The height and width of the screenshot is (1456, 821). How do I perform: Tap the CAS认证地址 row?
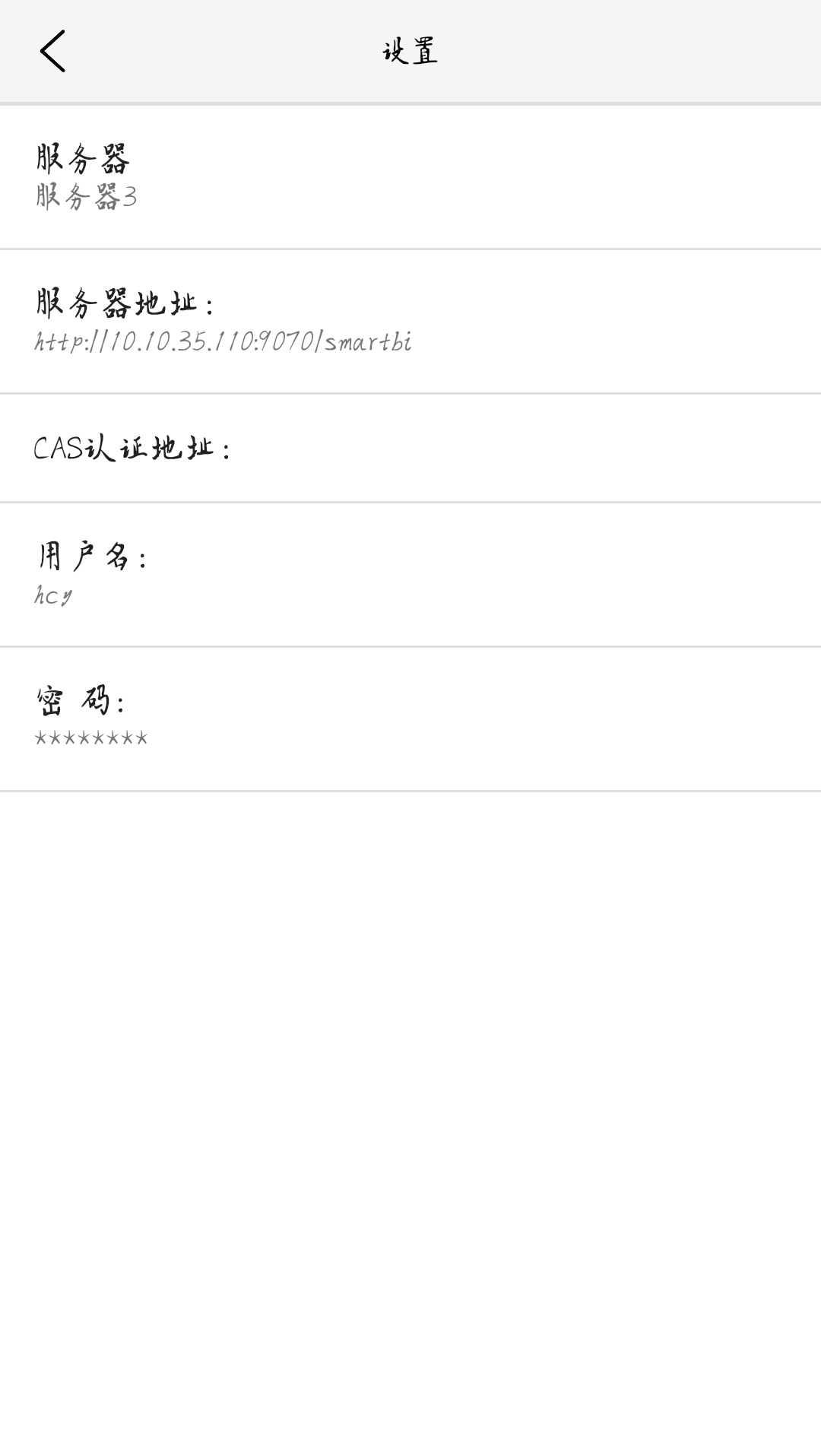coord(410,448)
